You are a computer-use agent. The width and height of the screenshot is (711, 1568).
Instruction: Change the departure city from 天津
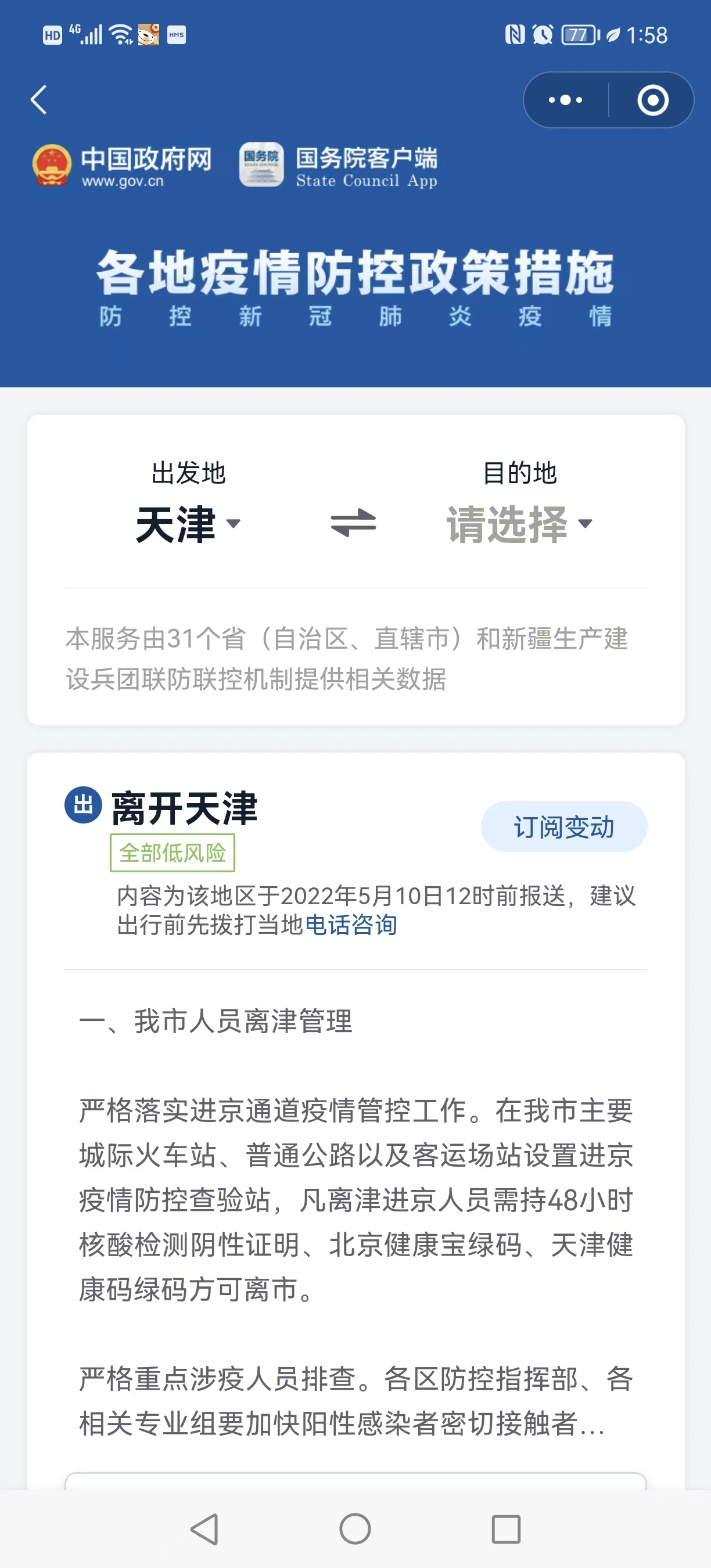click(x=188, y=524)
